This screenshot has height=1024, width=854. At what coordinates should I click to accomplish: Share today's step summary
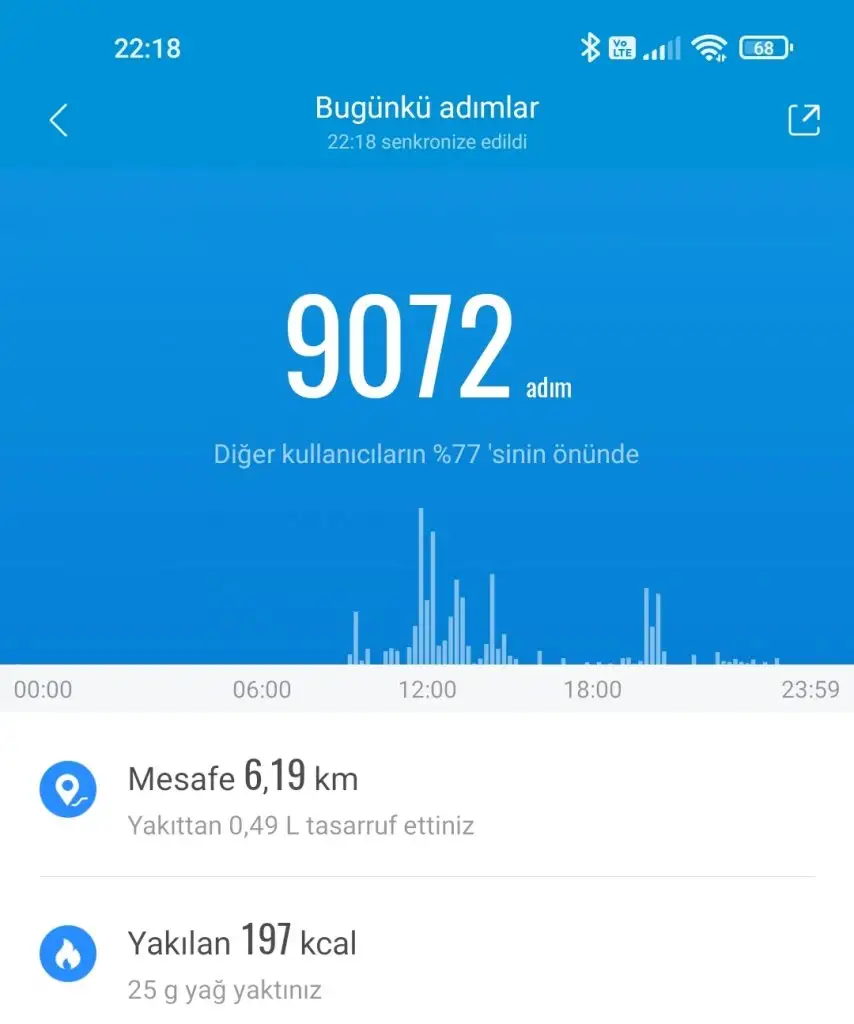[x=804, y=120]
